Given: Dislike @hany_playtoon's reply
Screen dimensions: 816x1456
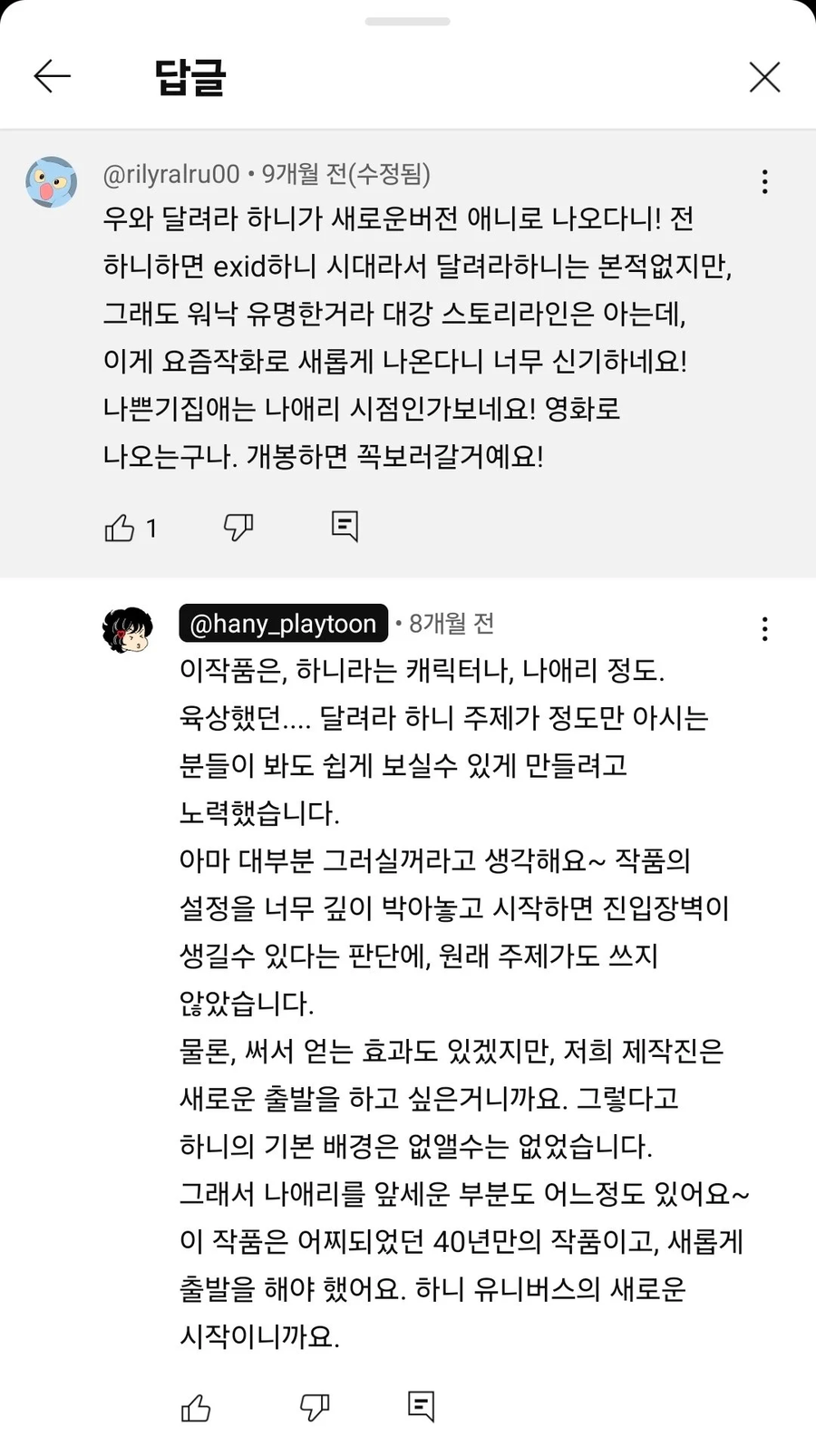Looking at the screenshot, I should (x=315, y=1407).
